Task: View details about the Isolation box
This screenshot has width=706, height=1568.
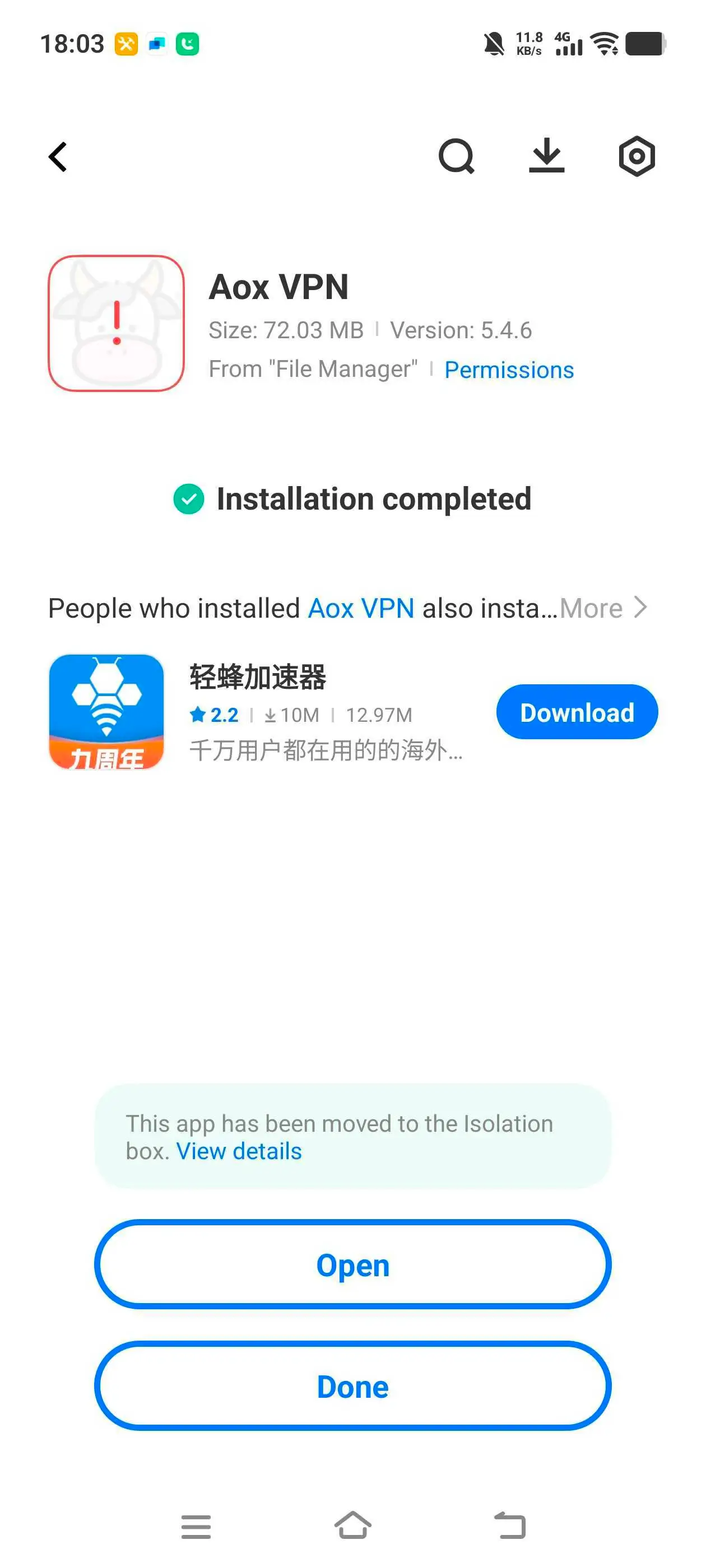Action: 239,1152
